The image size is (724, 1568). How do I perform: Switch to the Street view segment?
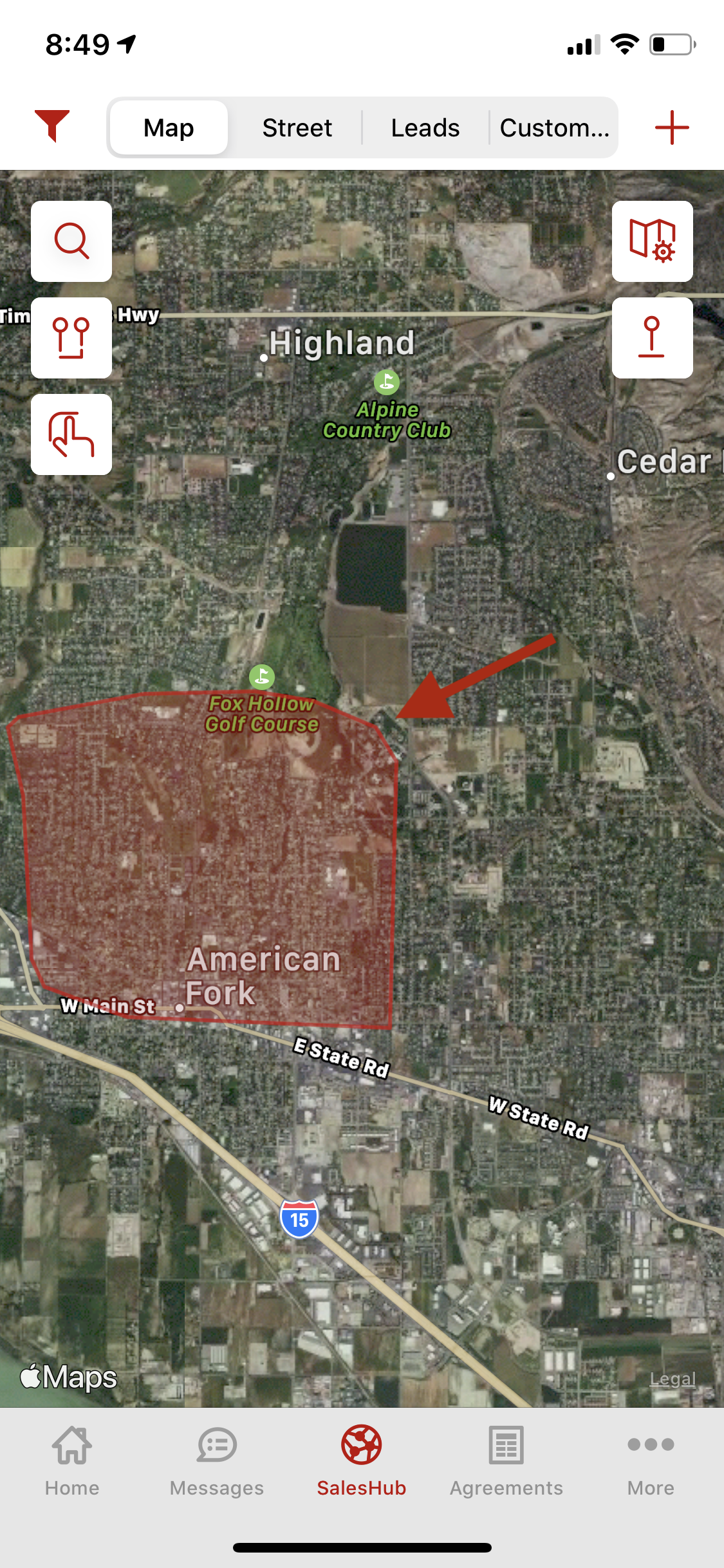click(297, 127)
